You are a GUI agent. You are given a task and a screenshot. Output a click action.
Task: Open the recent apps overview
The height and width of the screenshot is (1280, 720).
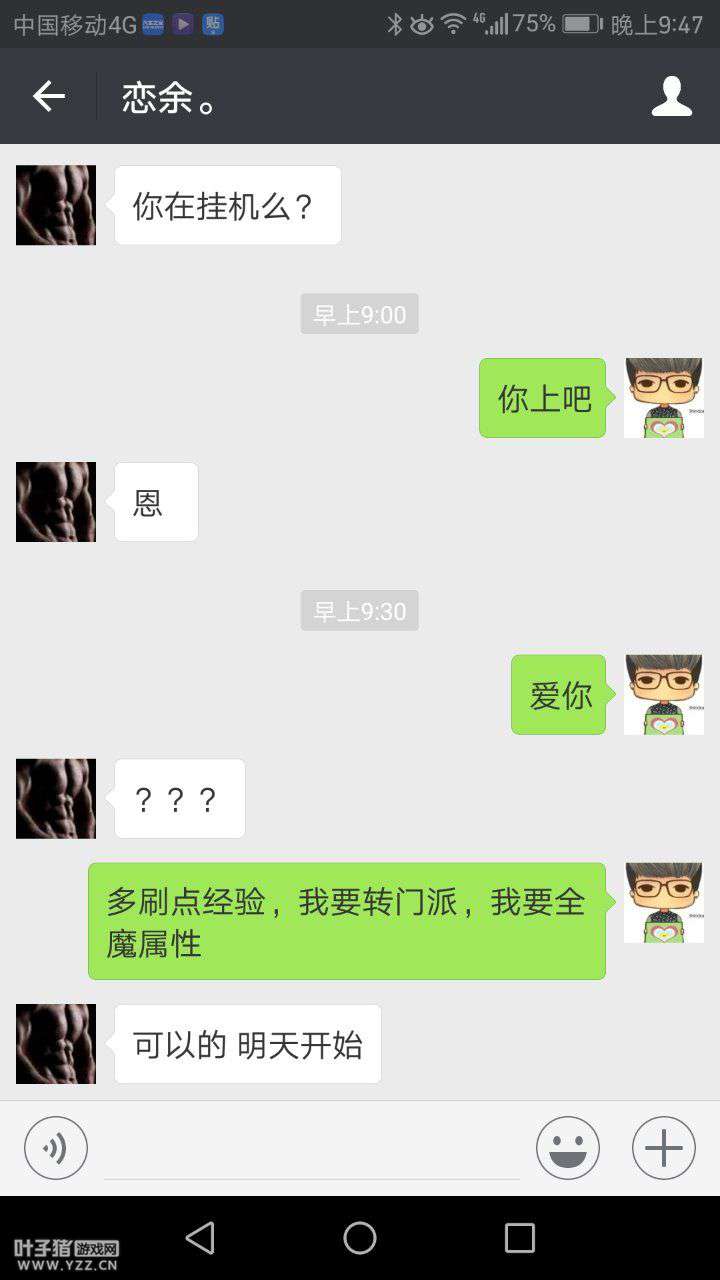click(519, 1238)
